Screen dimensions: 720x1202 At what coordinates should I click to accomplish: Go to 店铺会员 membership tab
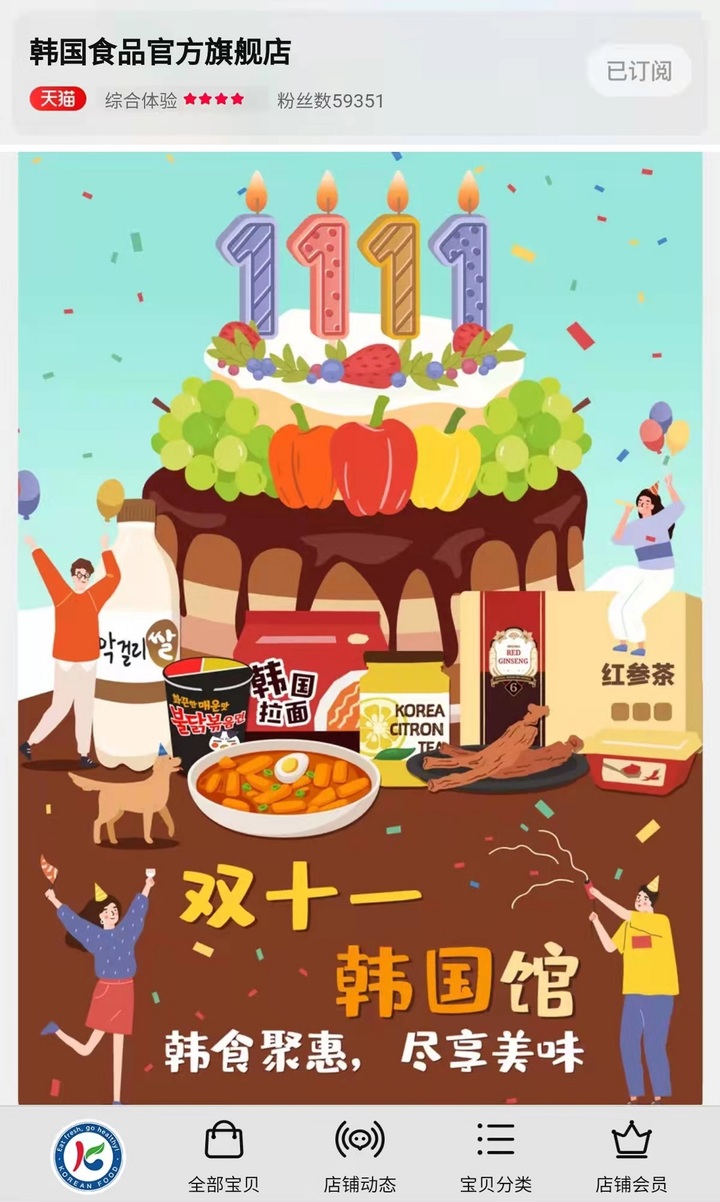coord(631,1155)
